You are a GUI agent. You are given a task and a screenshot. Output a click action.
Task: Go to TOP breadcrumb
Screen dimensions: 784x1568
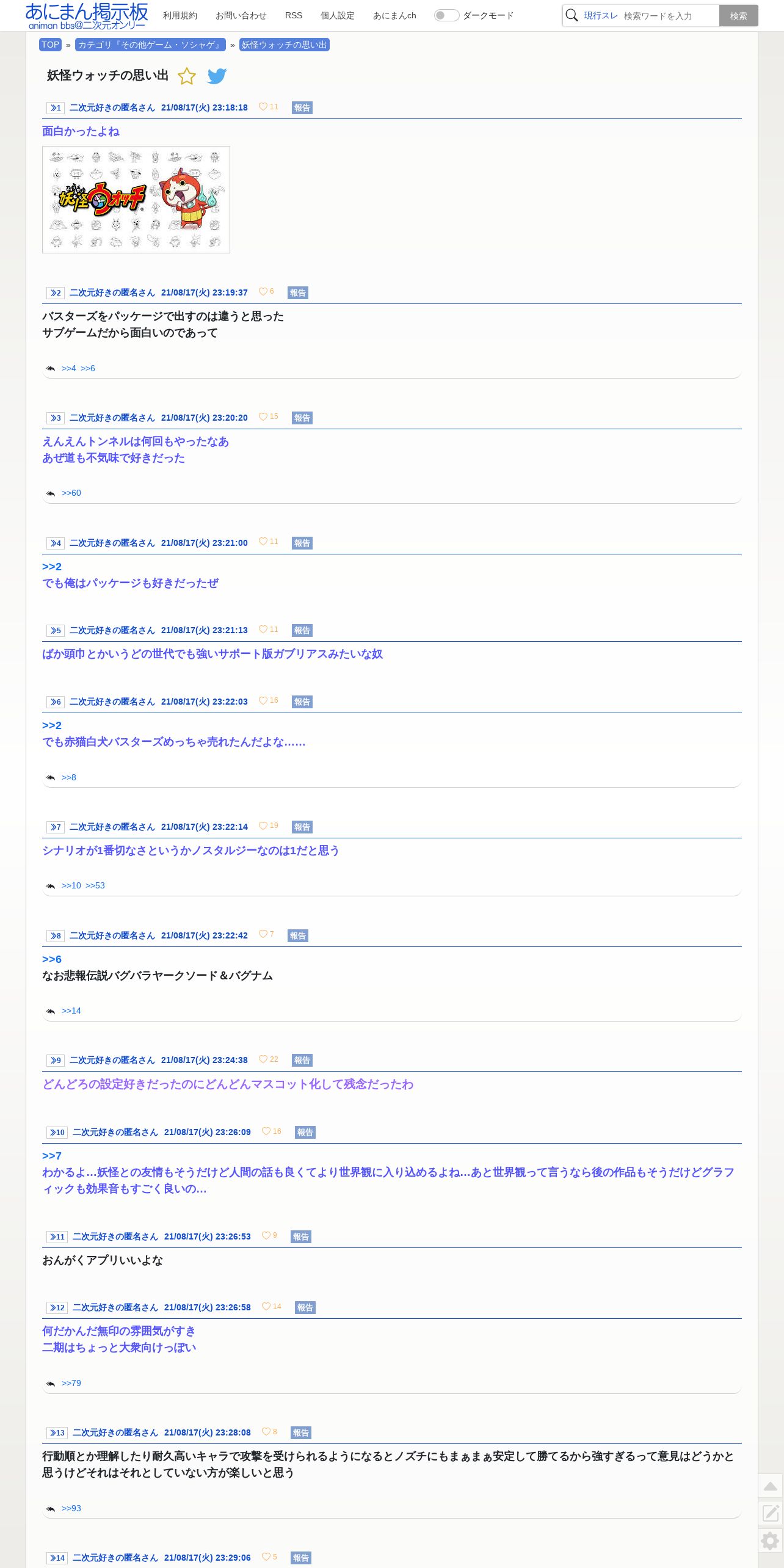50,45
